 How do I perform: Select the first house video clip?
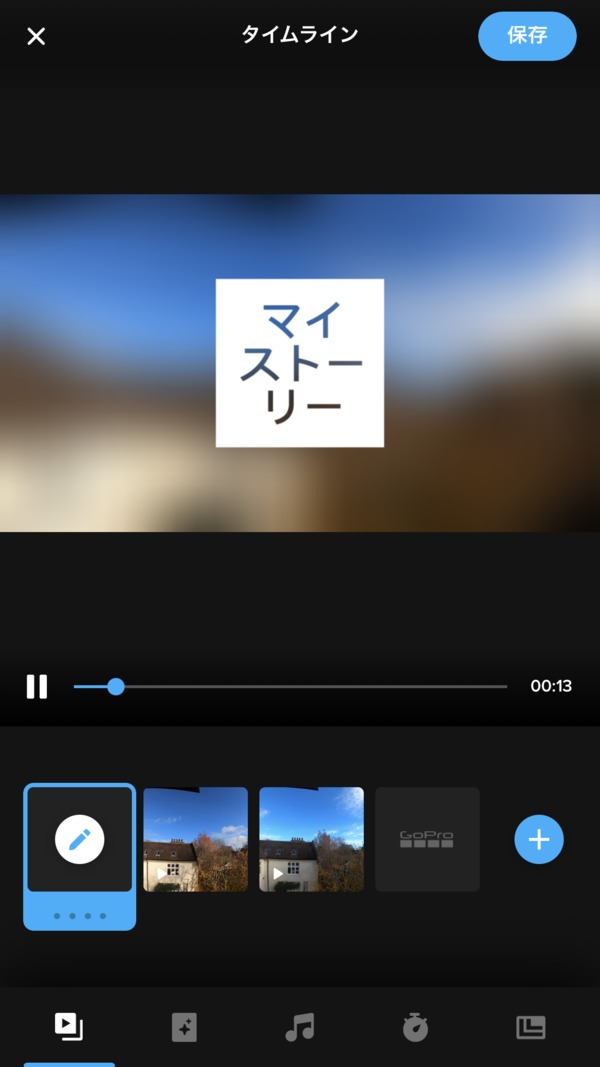coord(195,839)
